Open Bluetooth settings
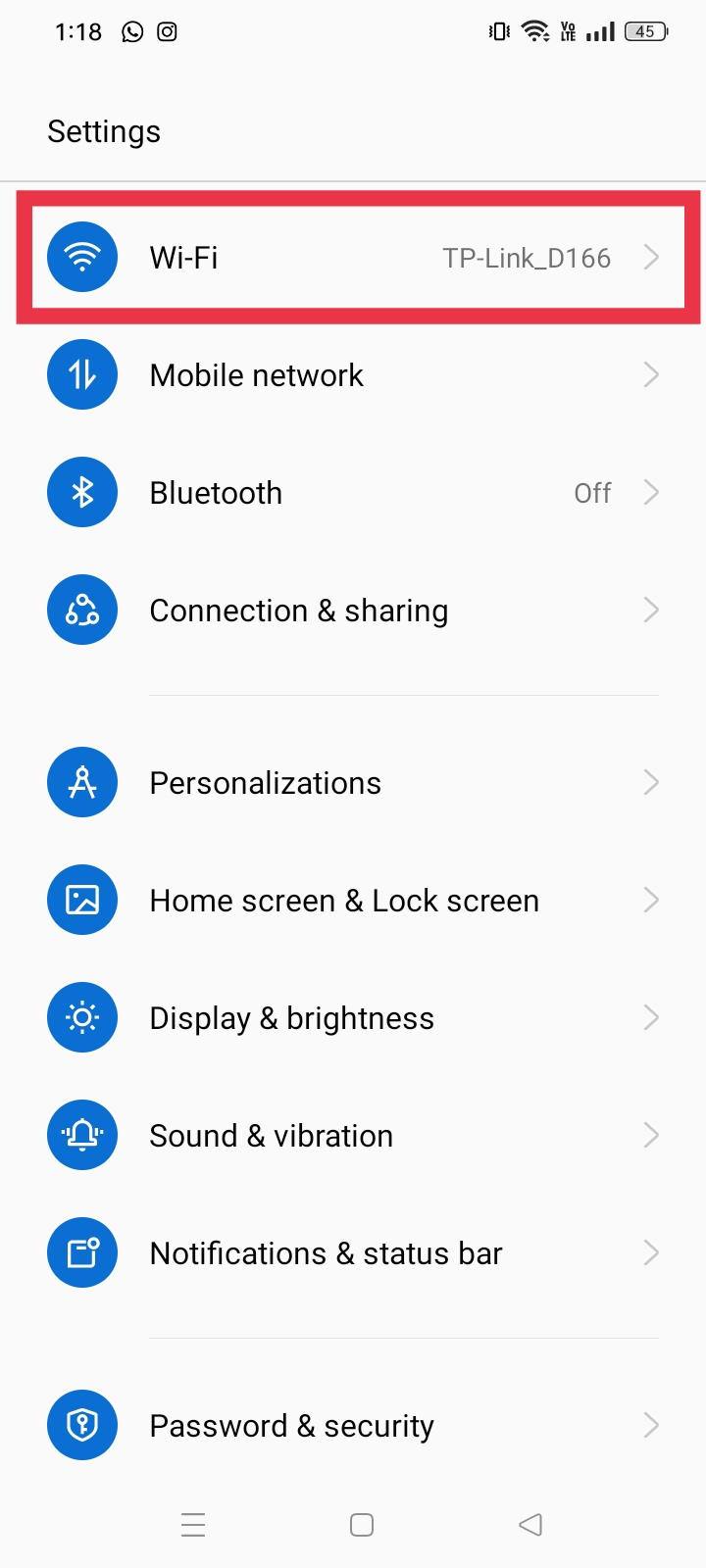 [353, 493]
